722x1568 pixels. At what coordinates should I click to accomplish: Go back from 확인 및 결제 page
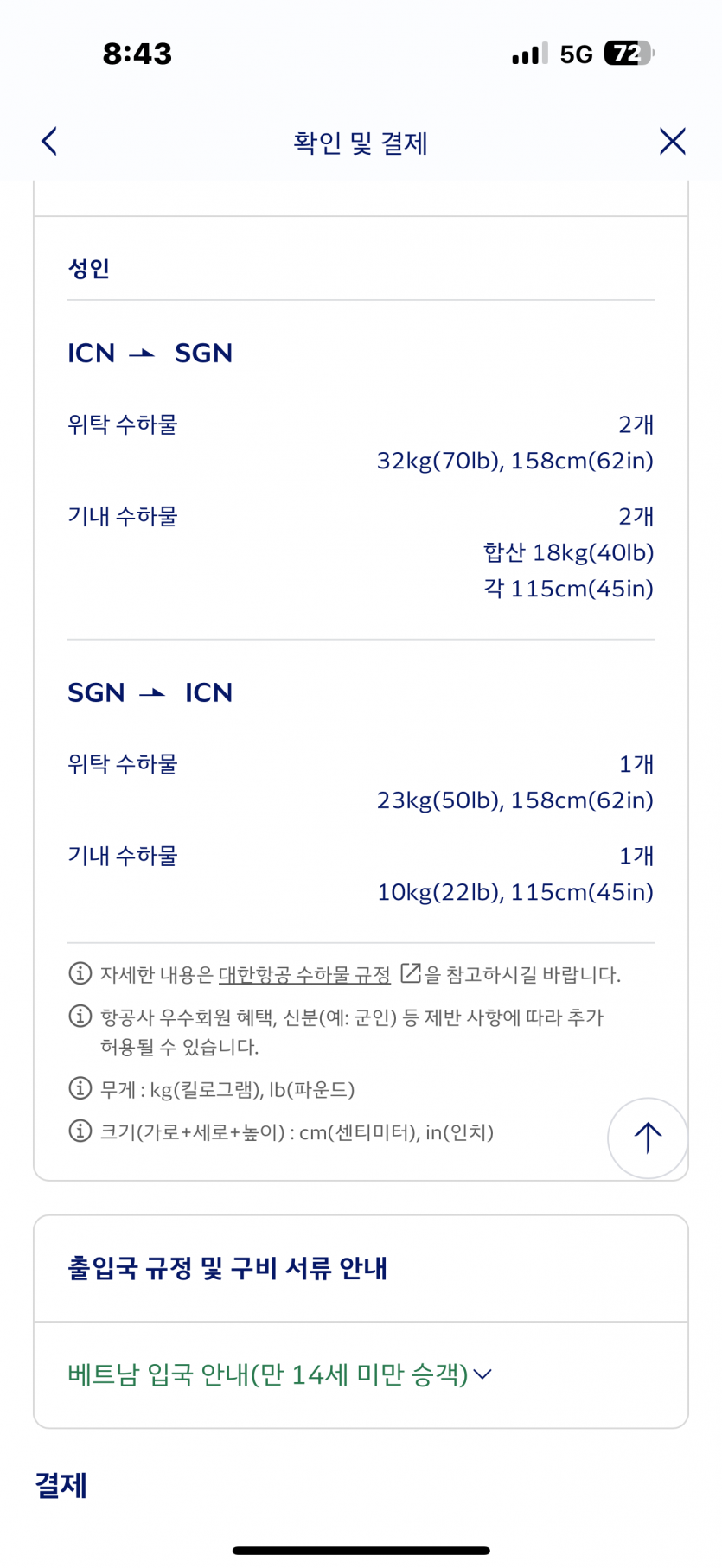(49, 142)
